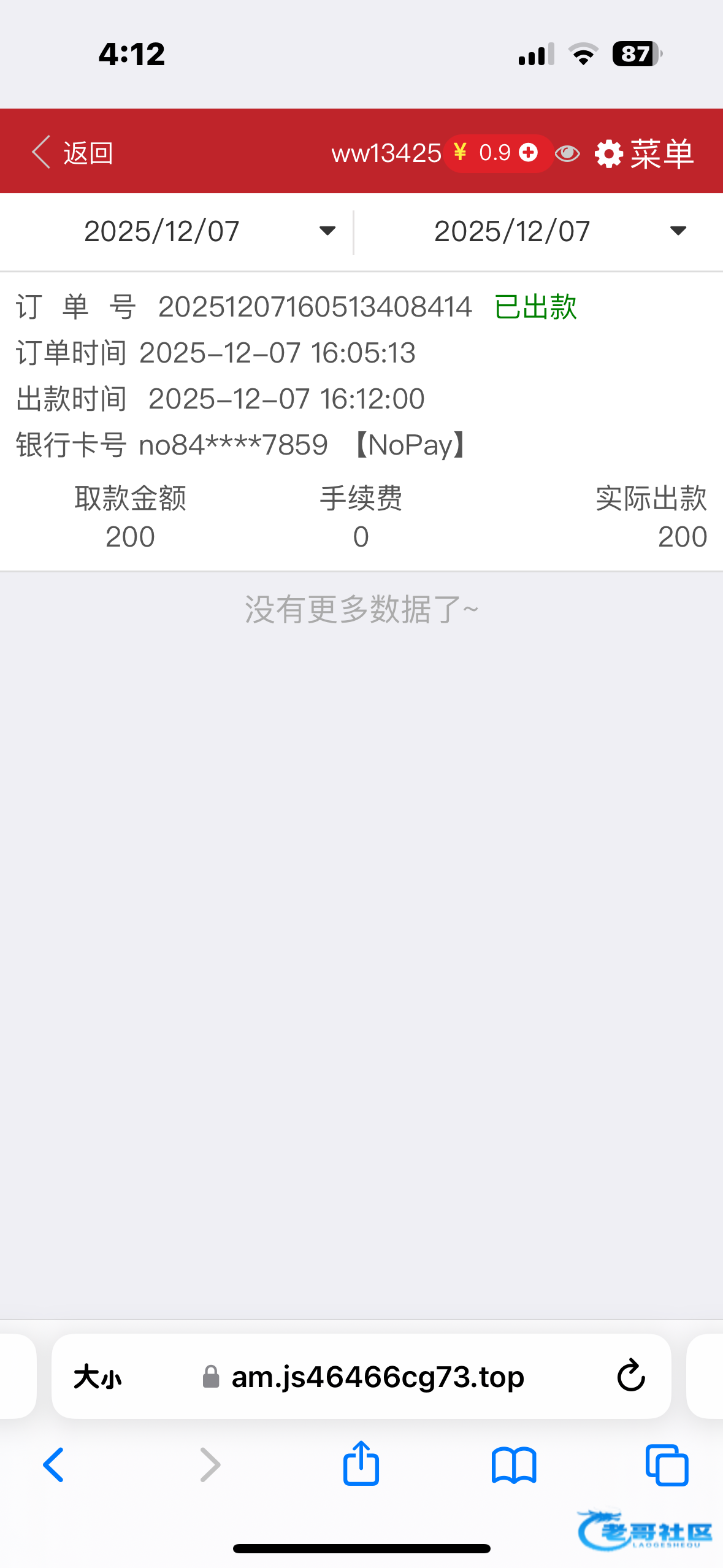The image size is (723, 1568).
Task: Open the start date dropdown
Action: (208, 232)
